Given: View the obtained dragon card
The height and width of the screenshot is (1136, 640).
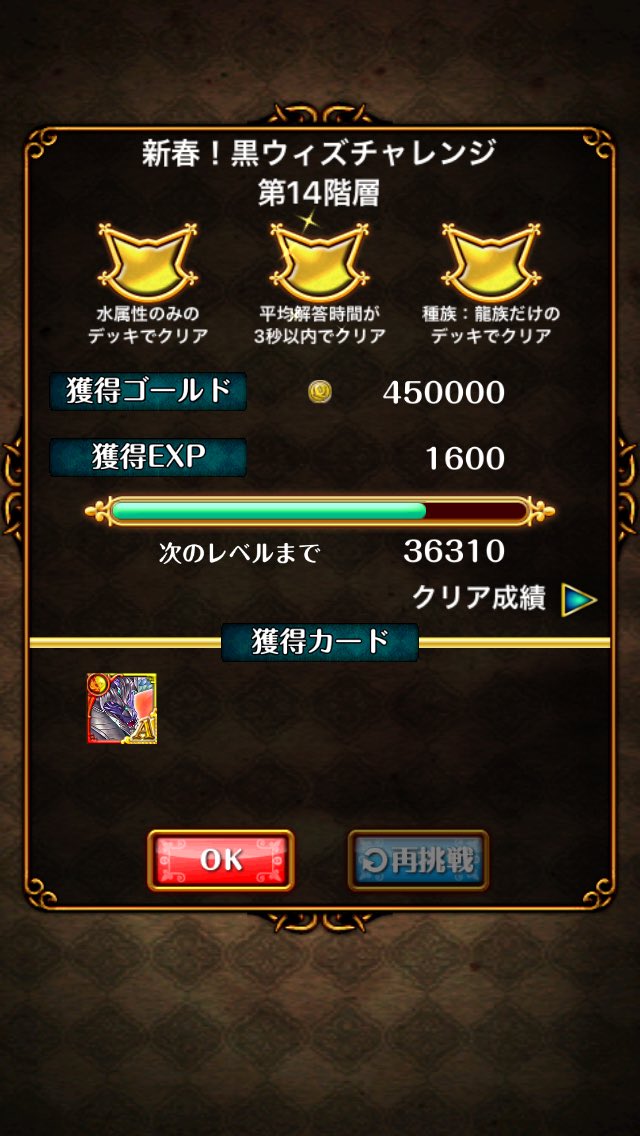Looking at the screenshot, I should tap(122, 708).
